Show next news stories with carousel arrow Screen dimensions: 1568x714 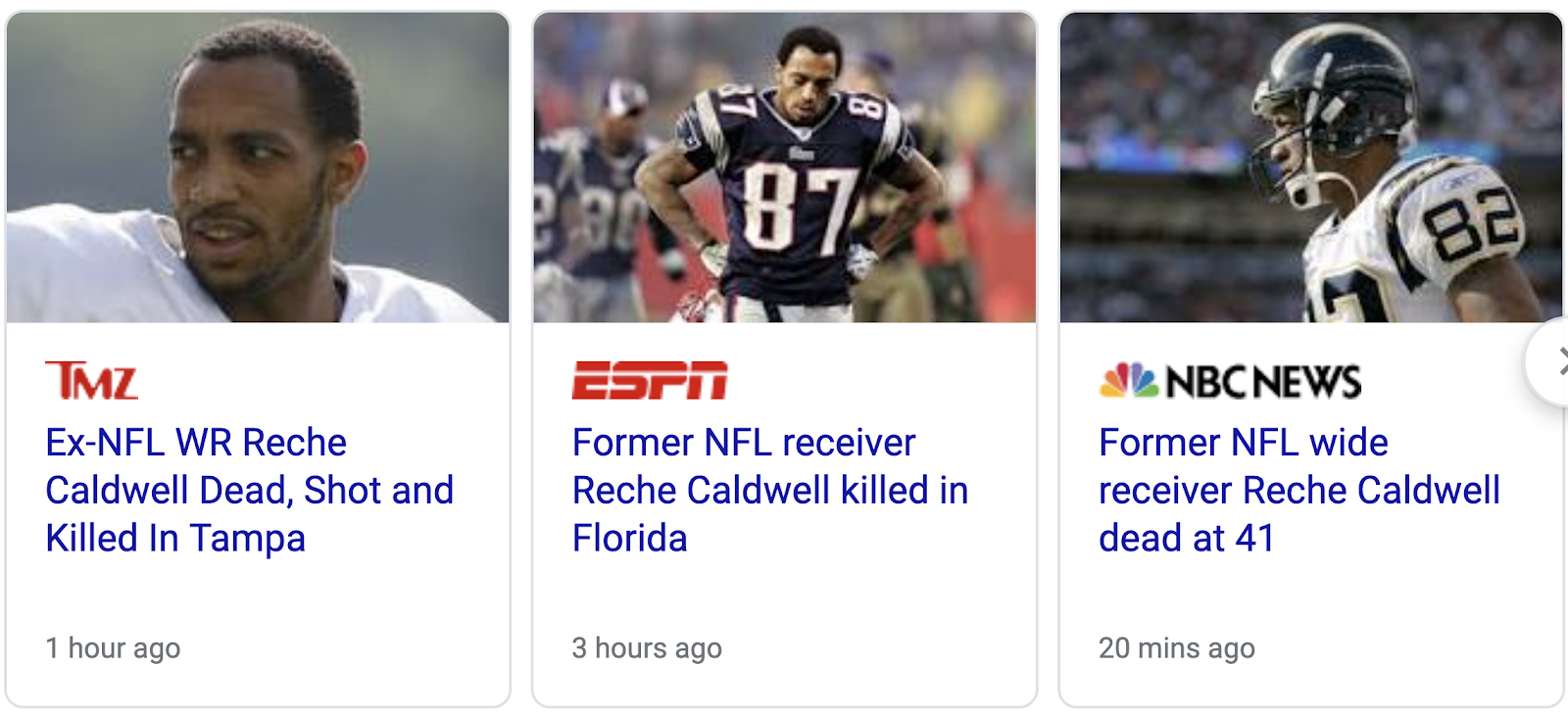(x=1554, y=361)
